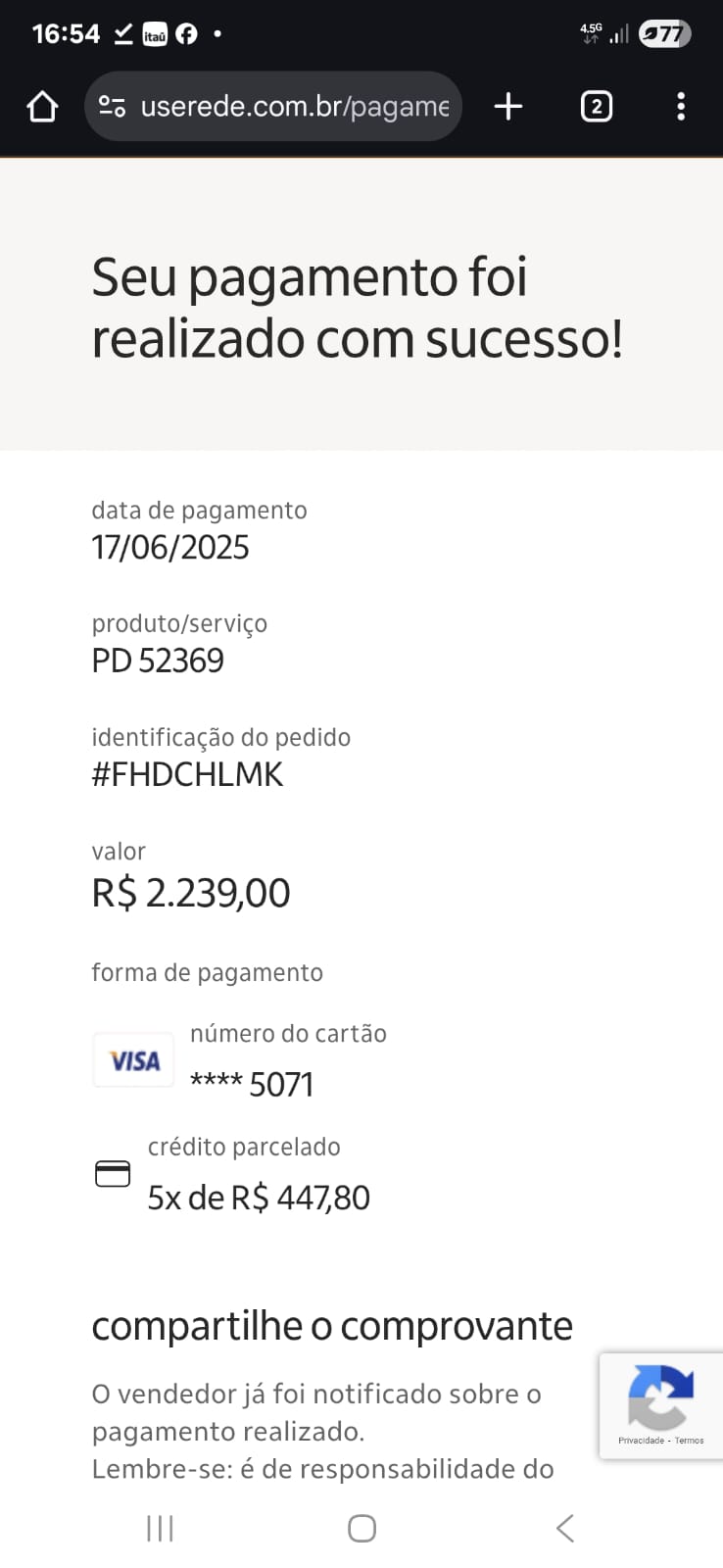Tap the userede.com.br address bar
723x1568 pixels.
(x=294, y=106)
